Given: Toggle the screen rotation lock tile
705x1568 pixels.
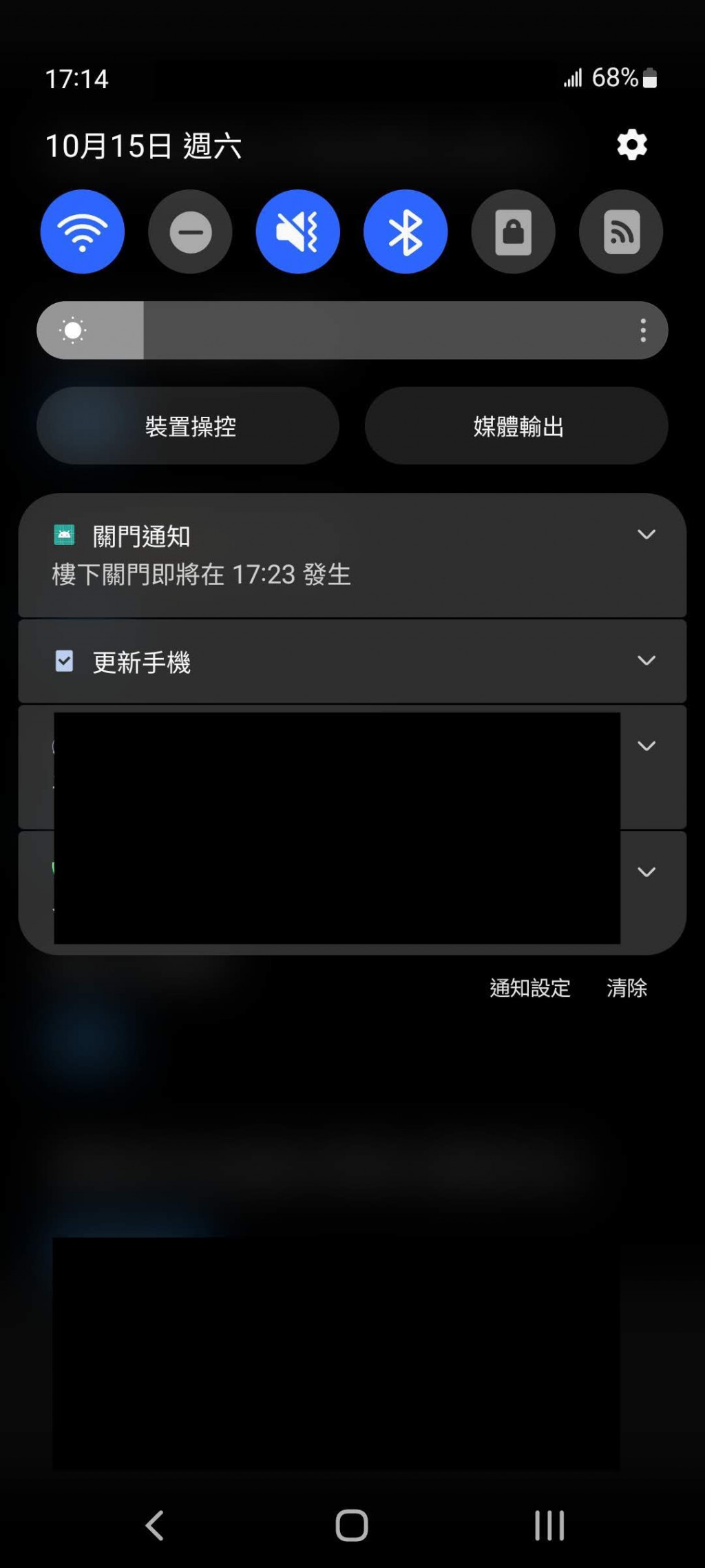Looking at the screenshot, I should pos(513,232).
